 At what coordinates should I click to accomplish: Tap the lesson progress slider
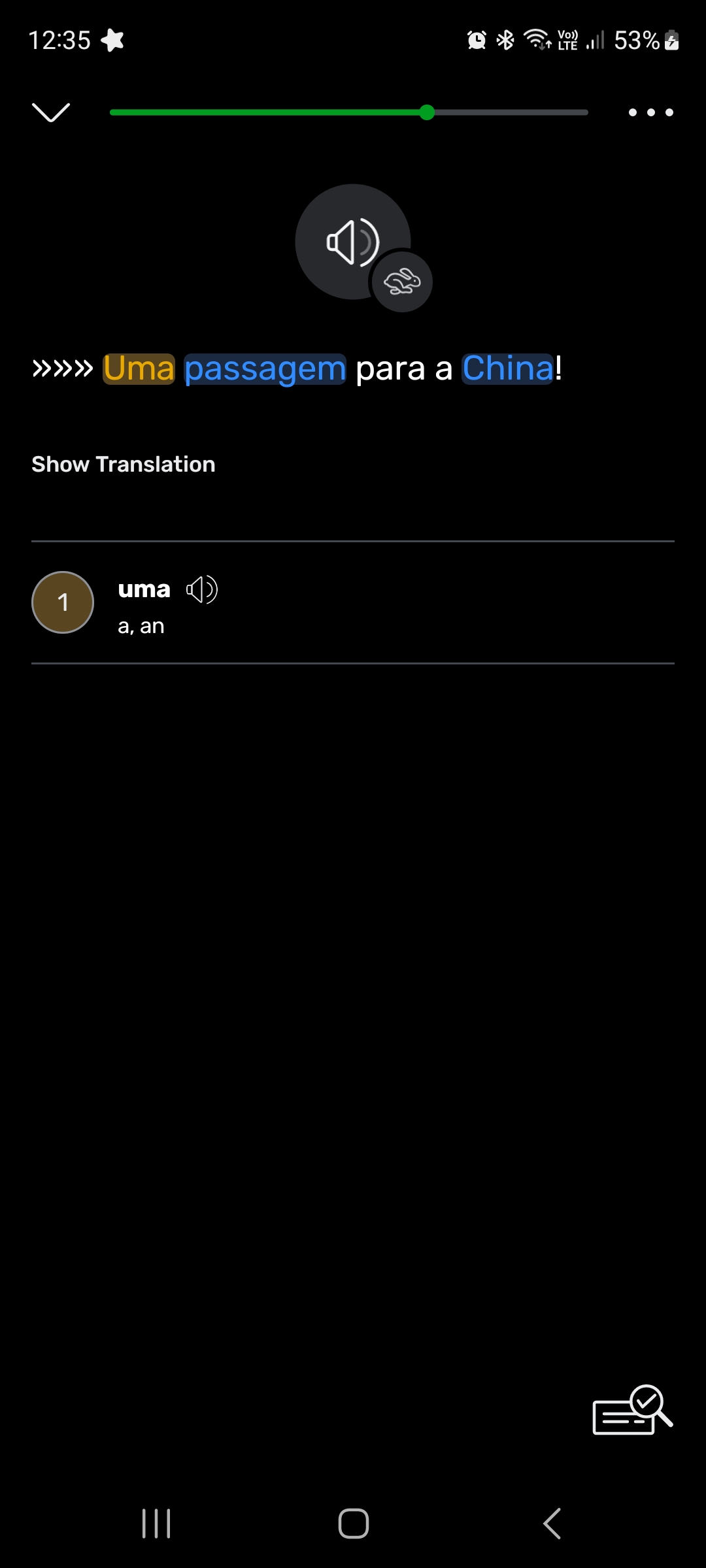point(349,112)
